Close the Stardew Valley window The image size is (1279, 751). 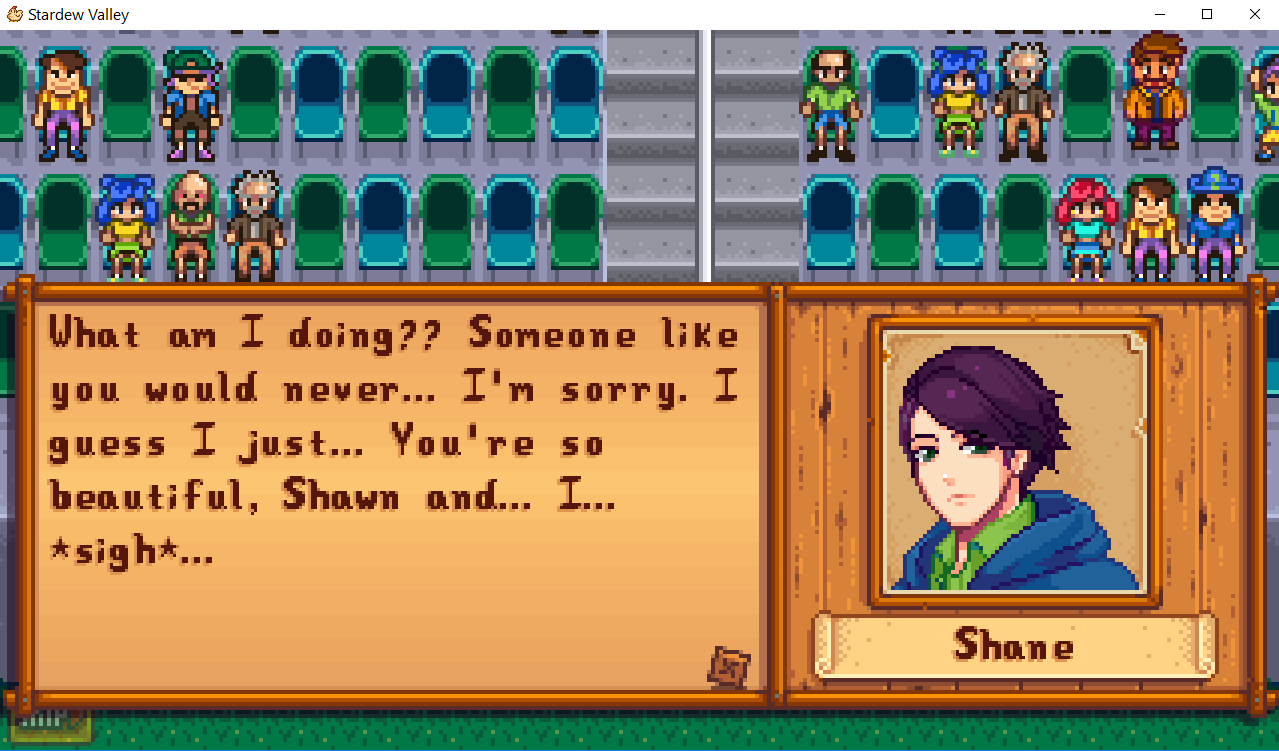[1255, 14]
